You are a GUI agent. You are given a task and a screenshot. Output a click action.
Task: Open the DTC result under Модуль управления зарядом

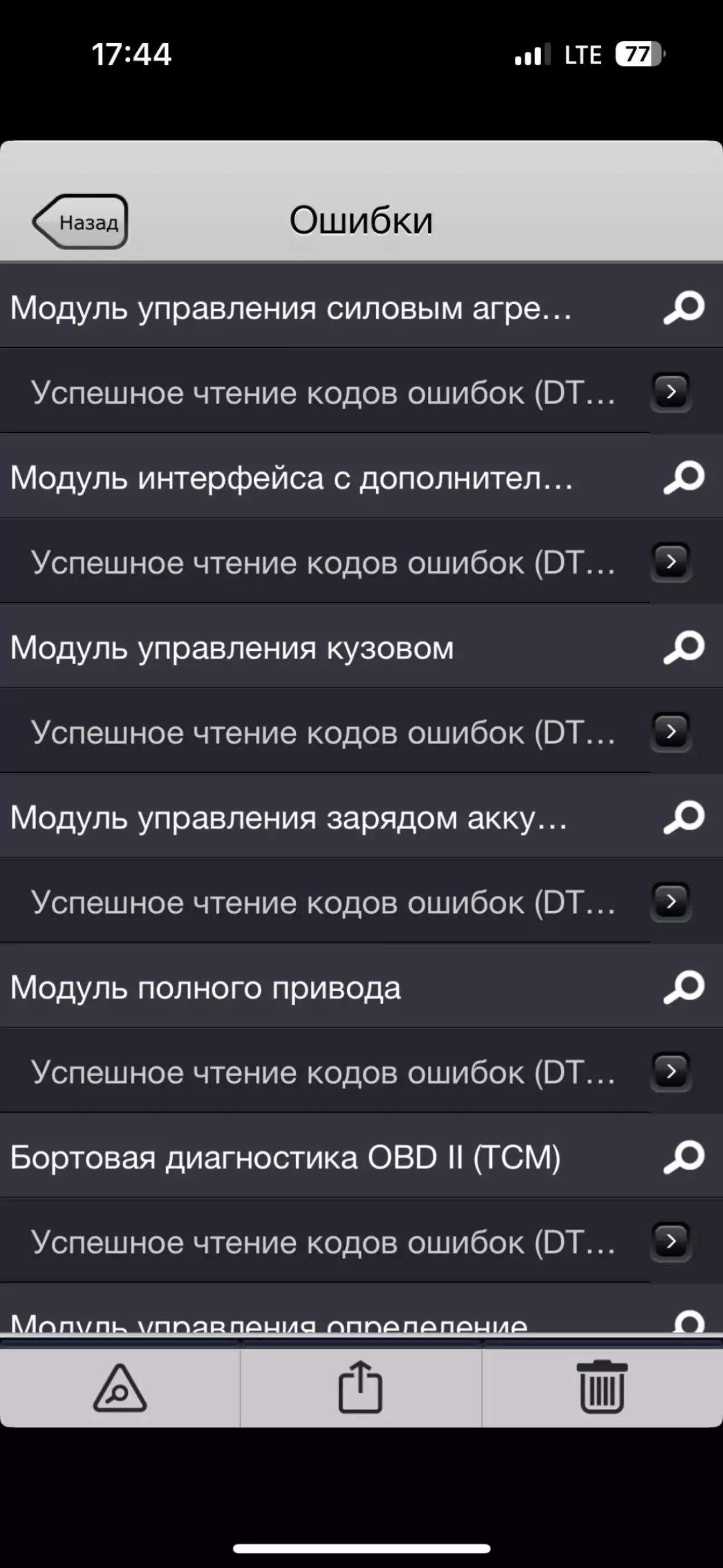click(671, 902)
